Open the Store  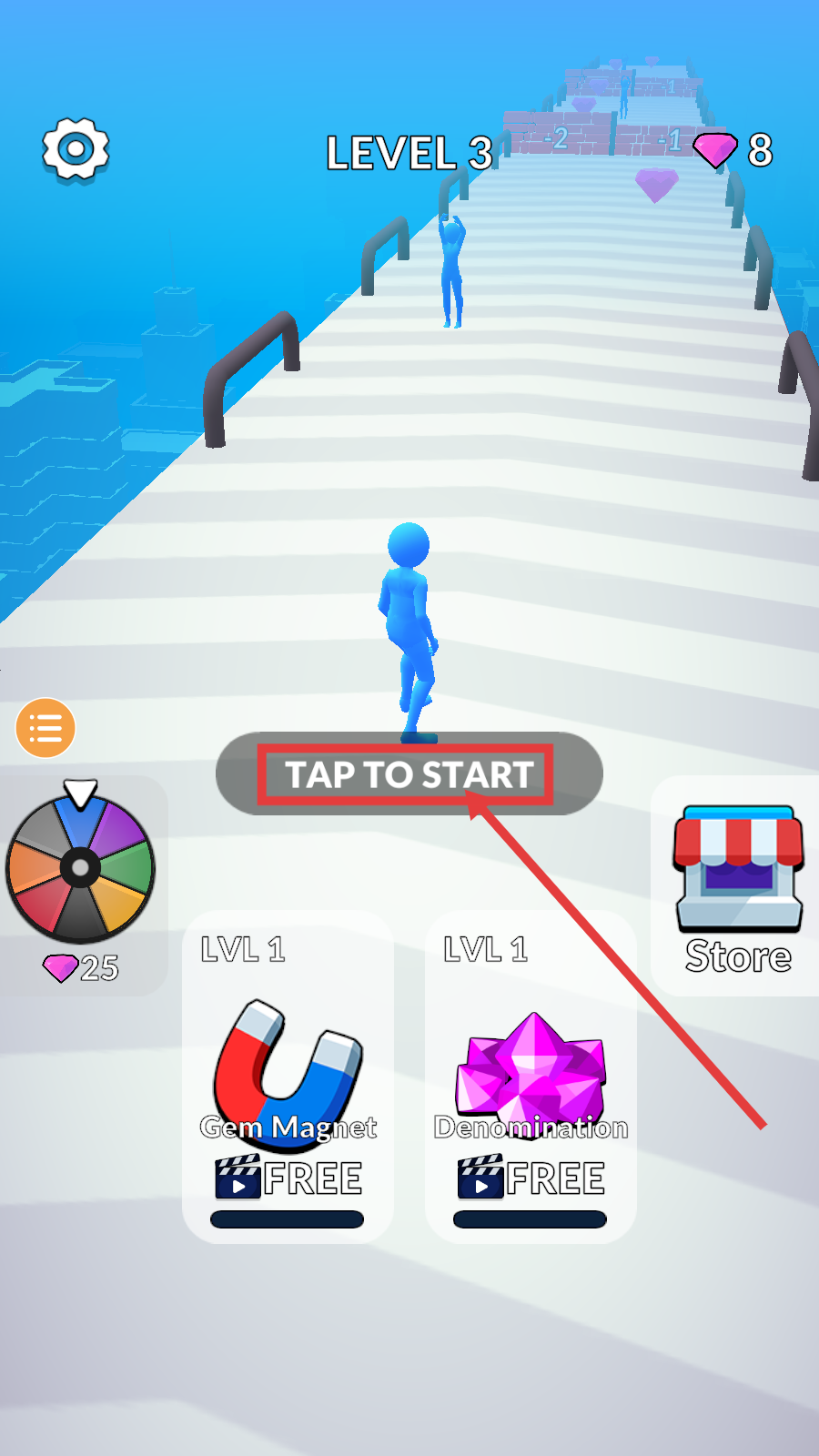pos(738,885)
